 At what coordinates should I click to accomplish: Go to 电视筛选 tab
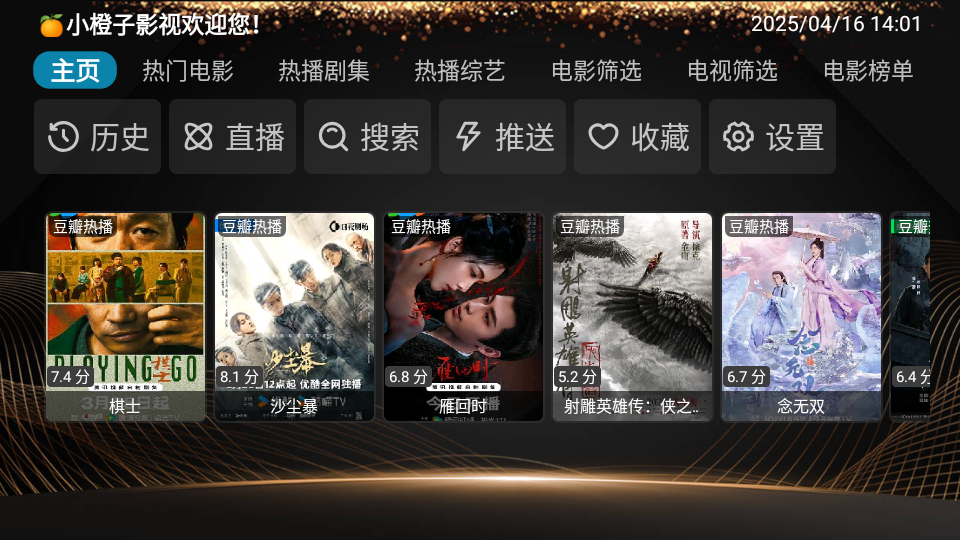732,71
